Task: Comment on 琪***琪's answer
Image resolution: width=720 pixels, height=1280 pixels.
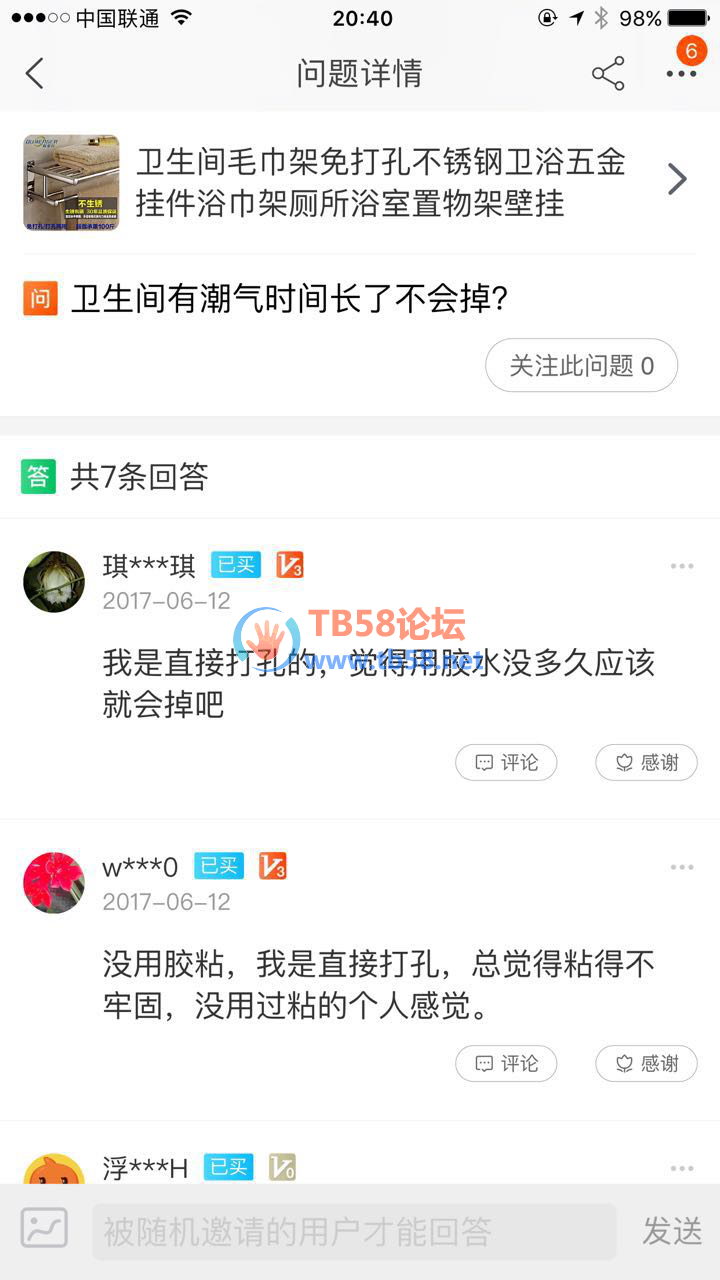Action: [506, 763]
